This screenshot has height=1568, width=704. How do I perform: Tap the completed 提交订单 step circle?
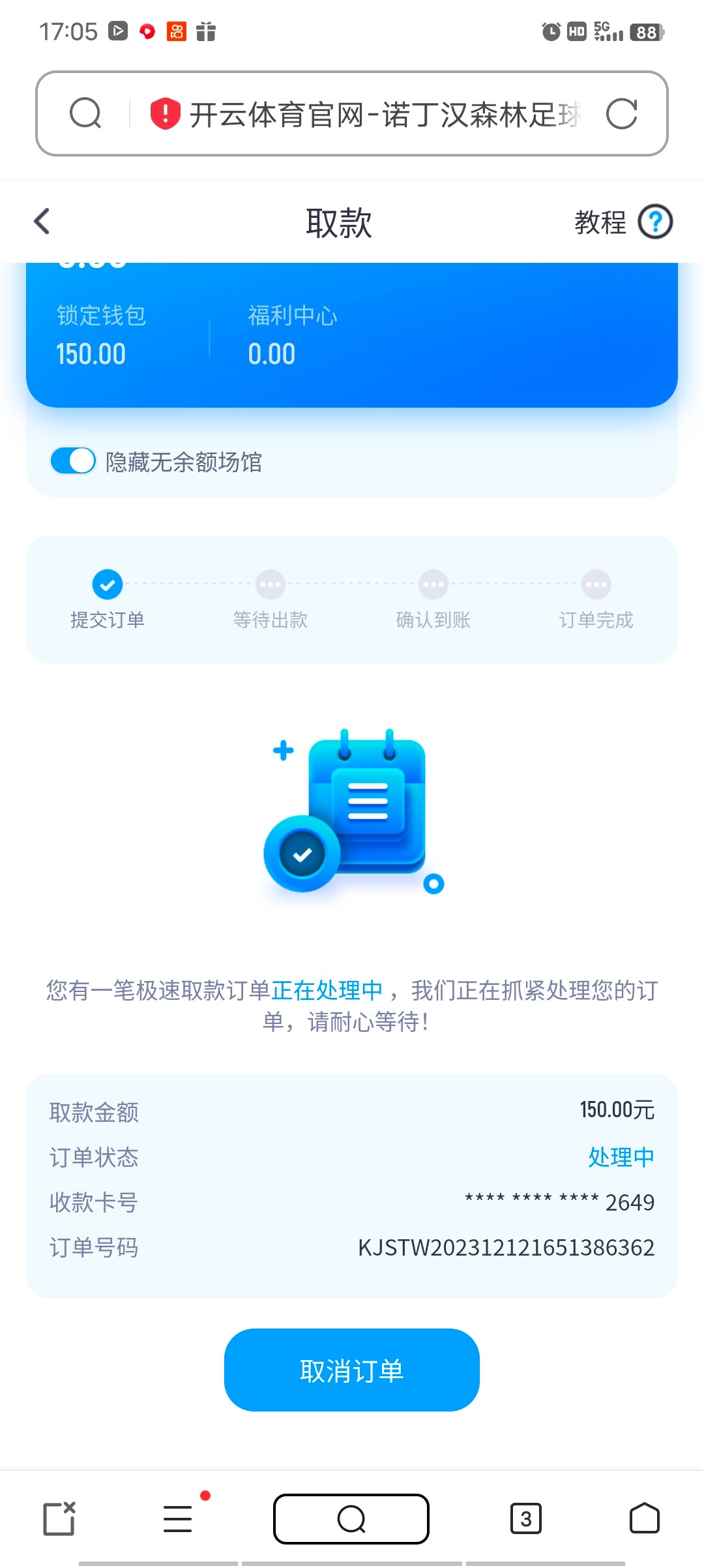pyautogui.click(x=107, y=585)
